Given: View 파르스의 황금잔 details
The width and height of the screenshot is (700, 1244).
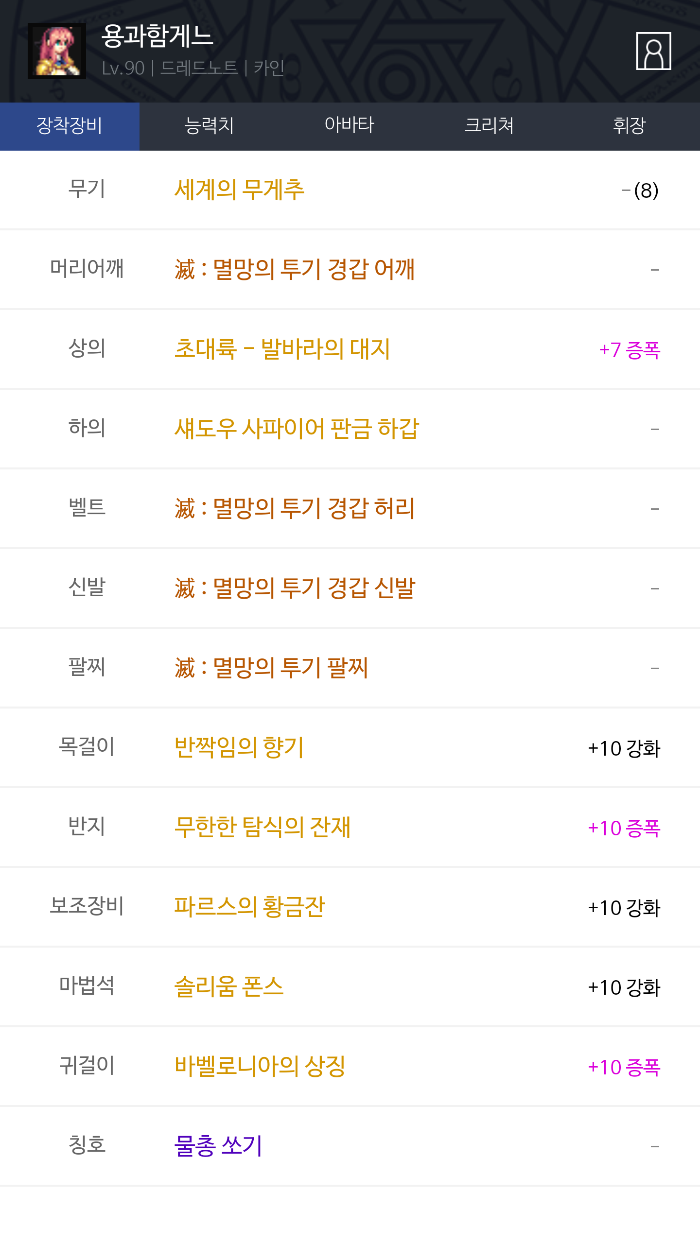Looking at the screenshot, I should point(249,907).
